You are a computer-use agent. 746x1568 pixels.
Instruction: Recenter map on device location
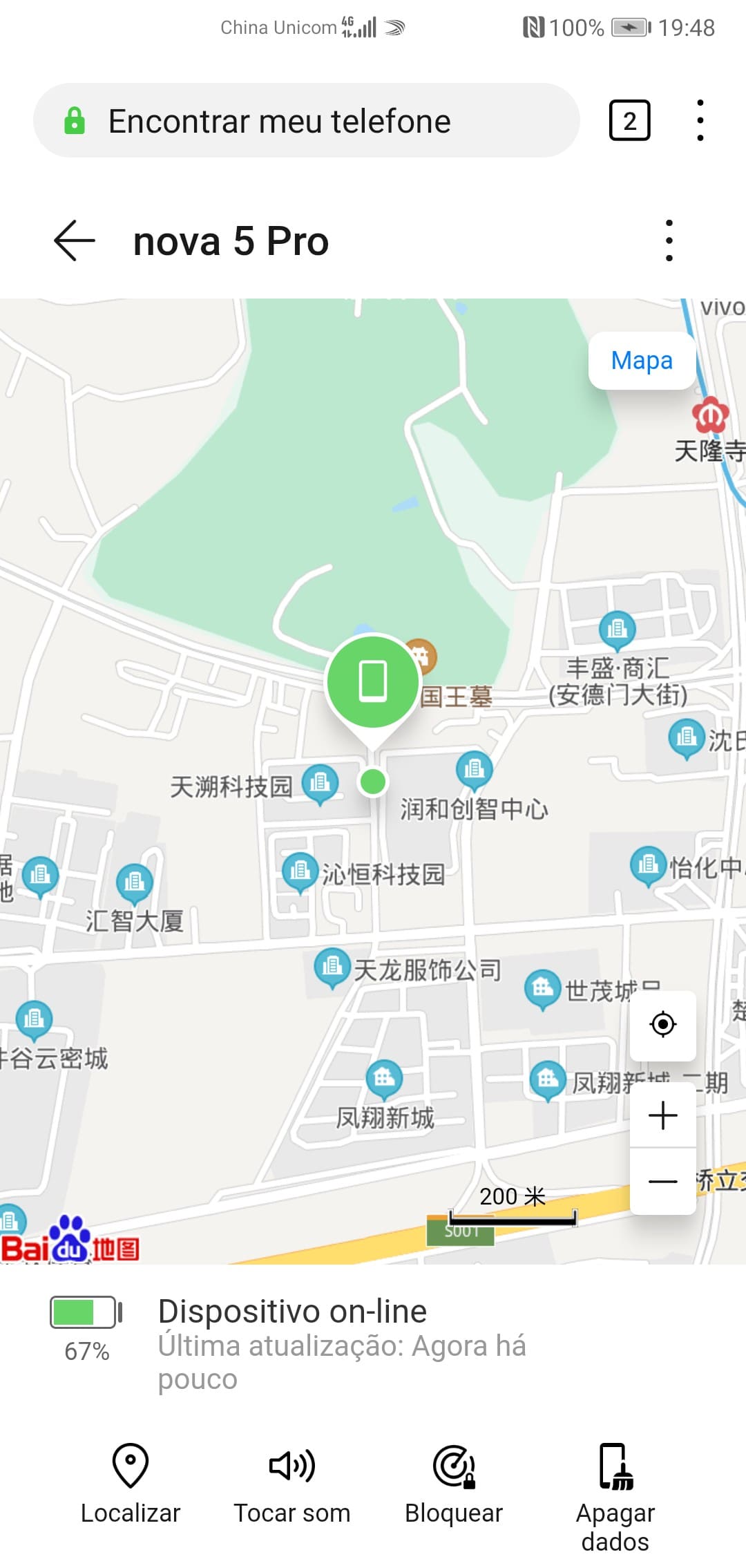pyautogui.click(x=662, y=1025)
